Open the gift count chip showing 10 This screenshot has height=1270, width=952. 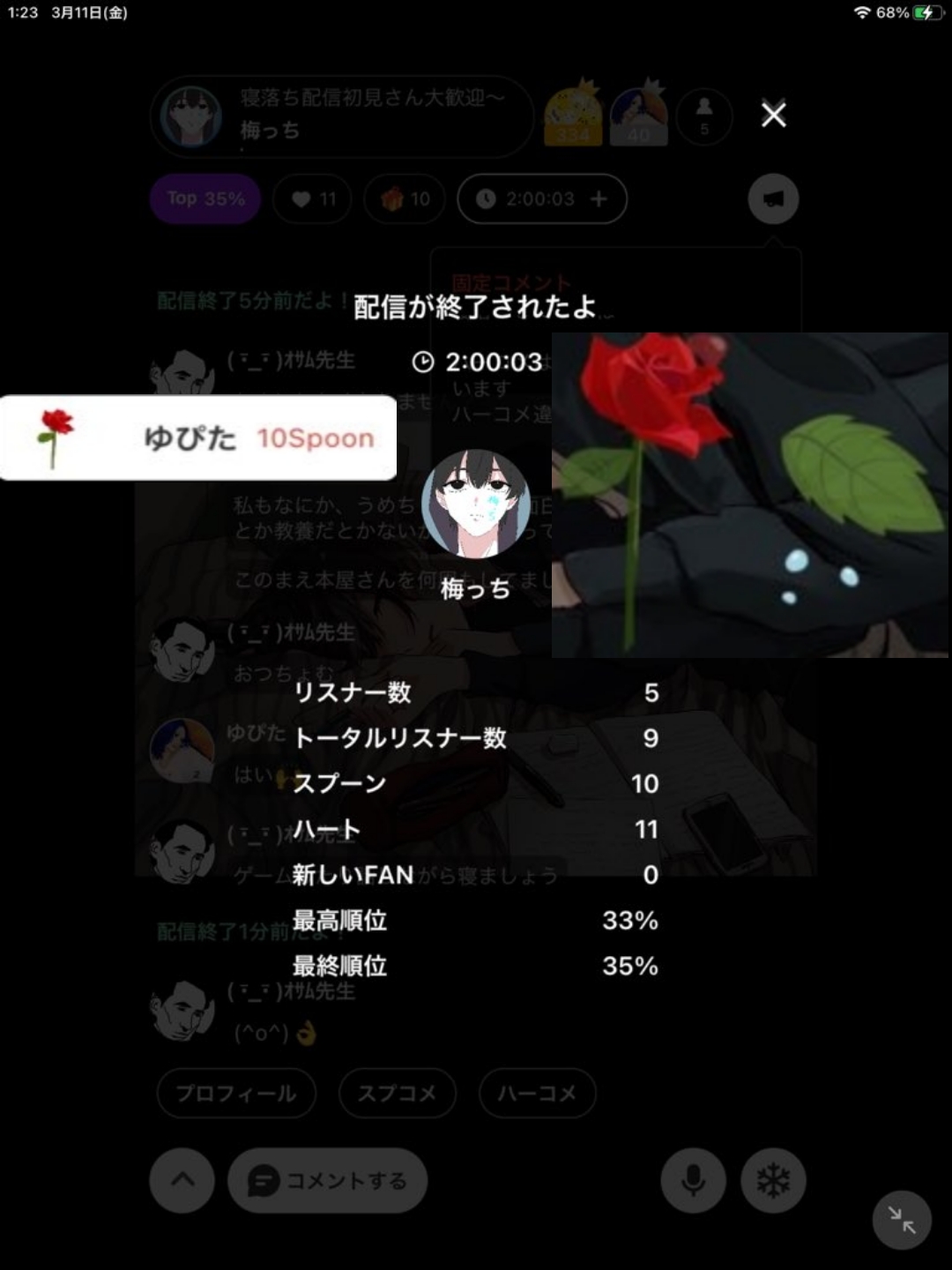[405, 199]
